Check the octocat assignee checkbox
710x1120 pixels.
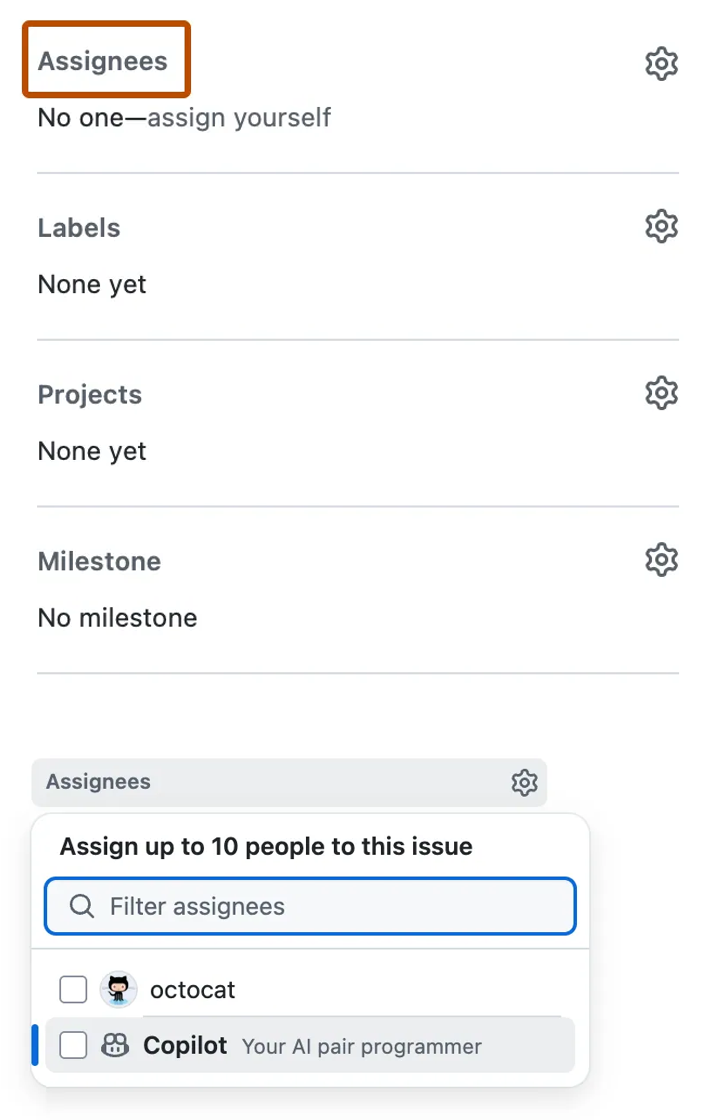tap(74, 990)
